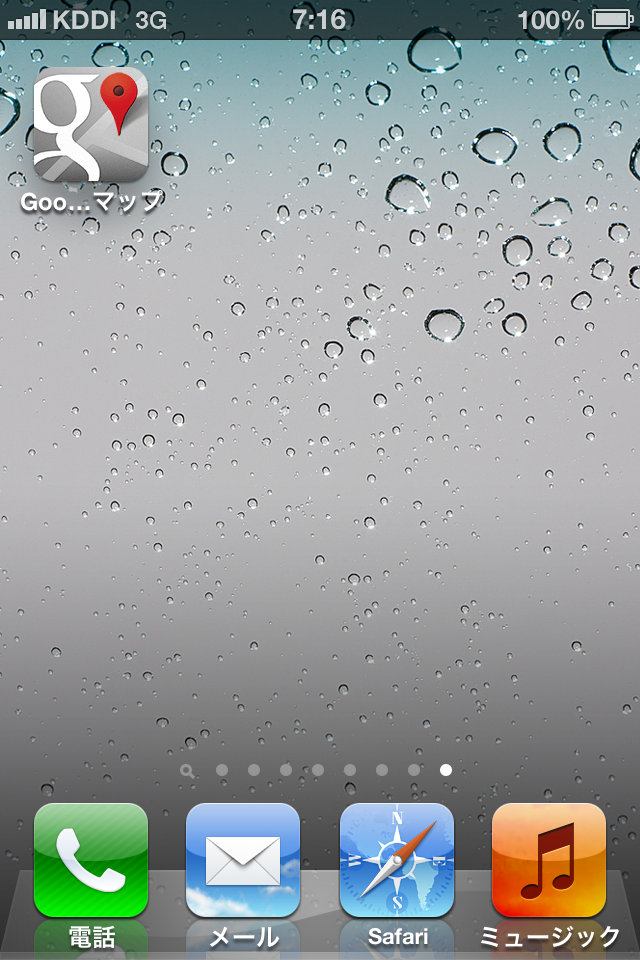Open the Mail (メール) app
The image size is (640, 960).
point(243,860)
